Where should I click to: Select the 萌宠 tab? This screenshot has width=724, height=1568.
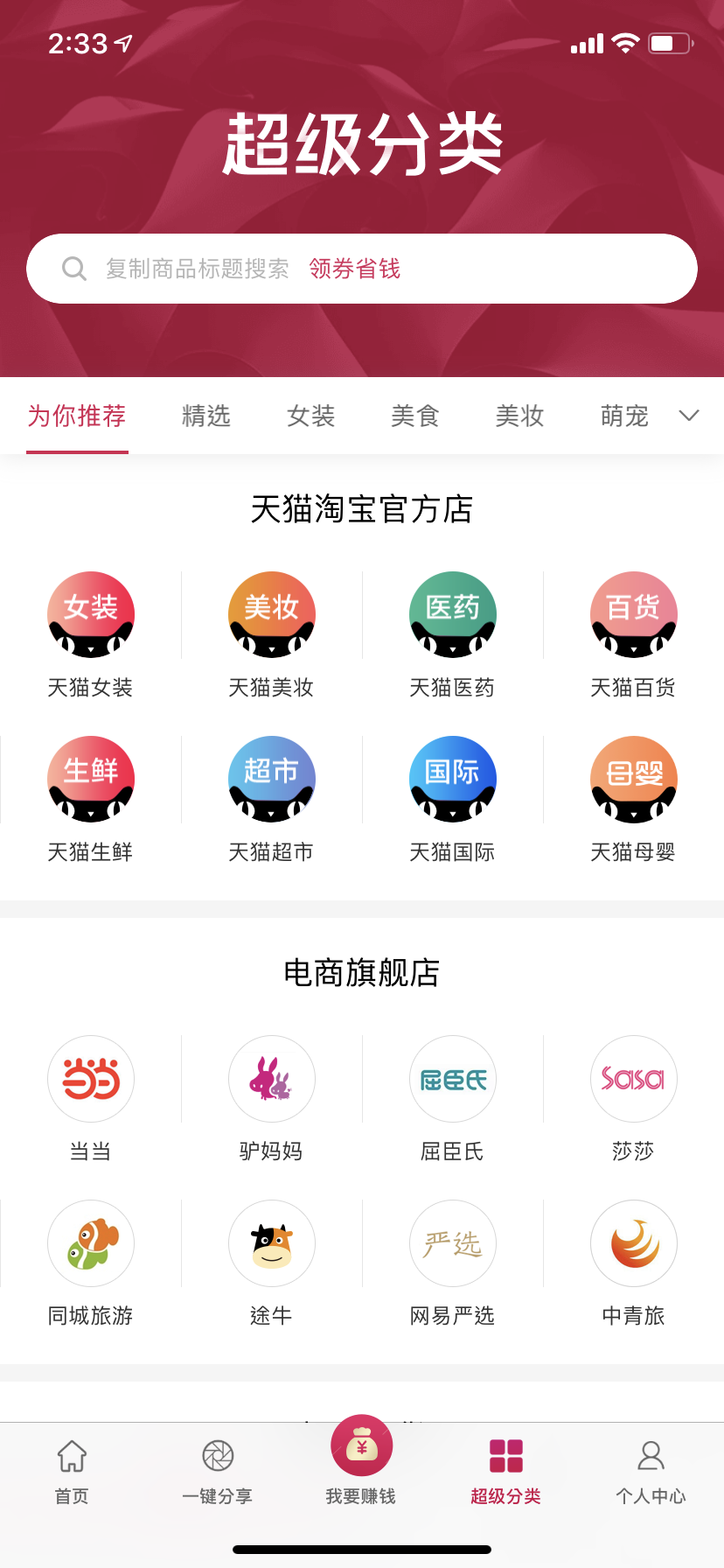point(624,416)
